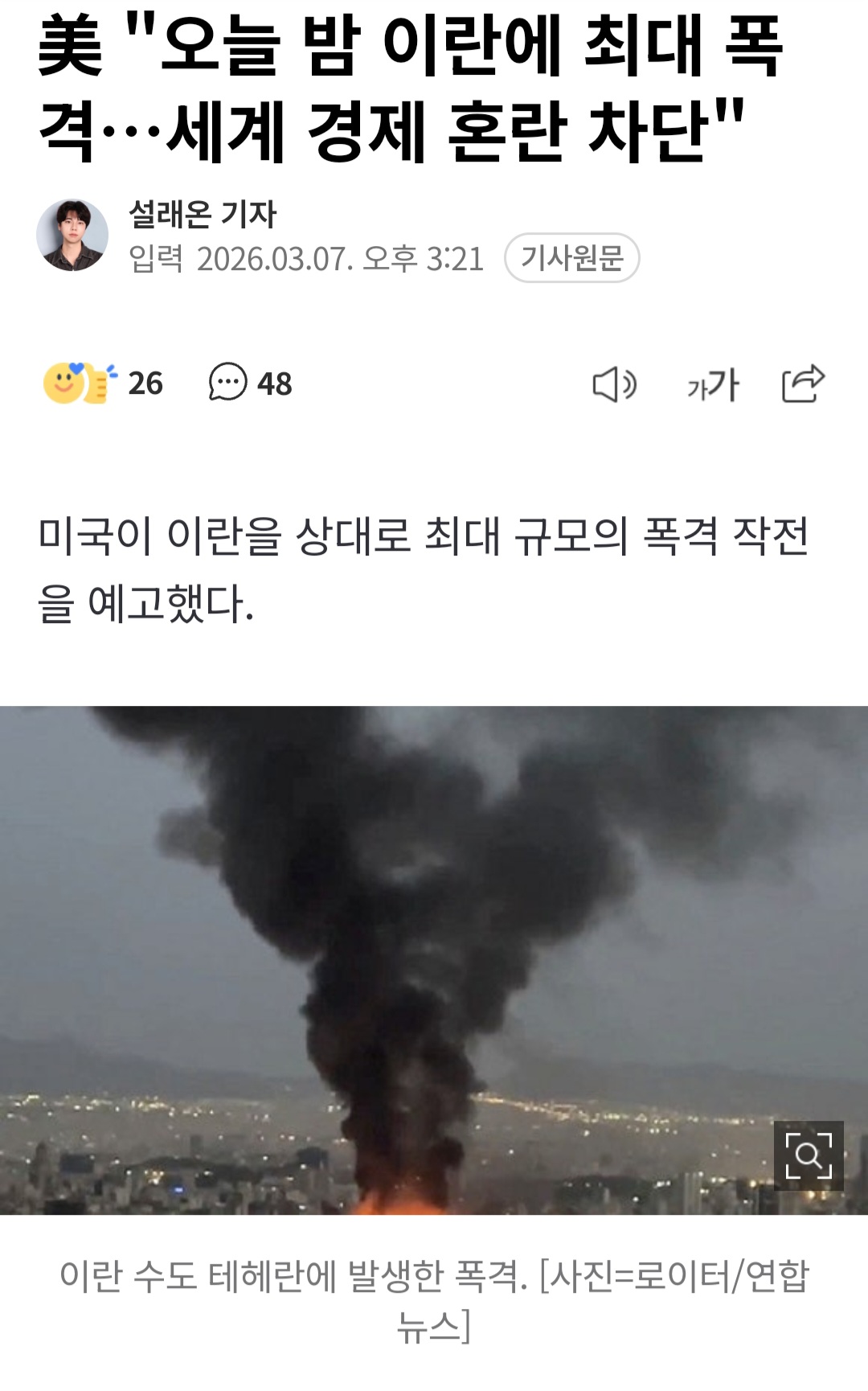Open the comments section
The image size is (868, 1391).
point(250,384)
